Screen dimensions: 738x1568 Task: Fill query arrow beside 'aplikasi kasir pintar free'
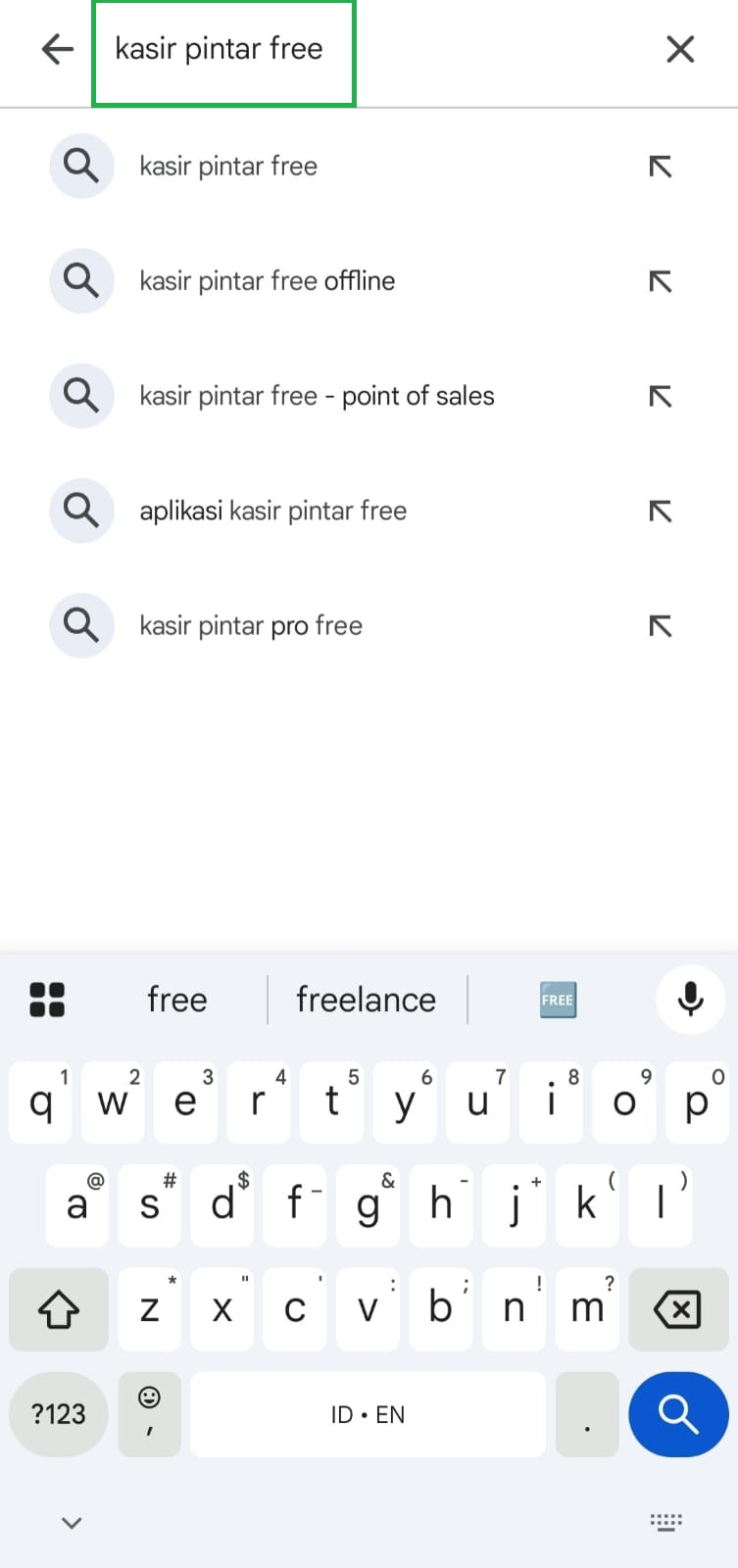click(x=660, y=511)
